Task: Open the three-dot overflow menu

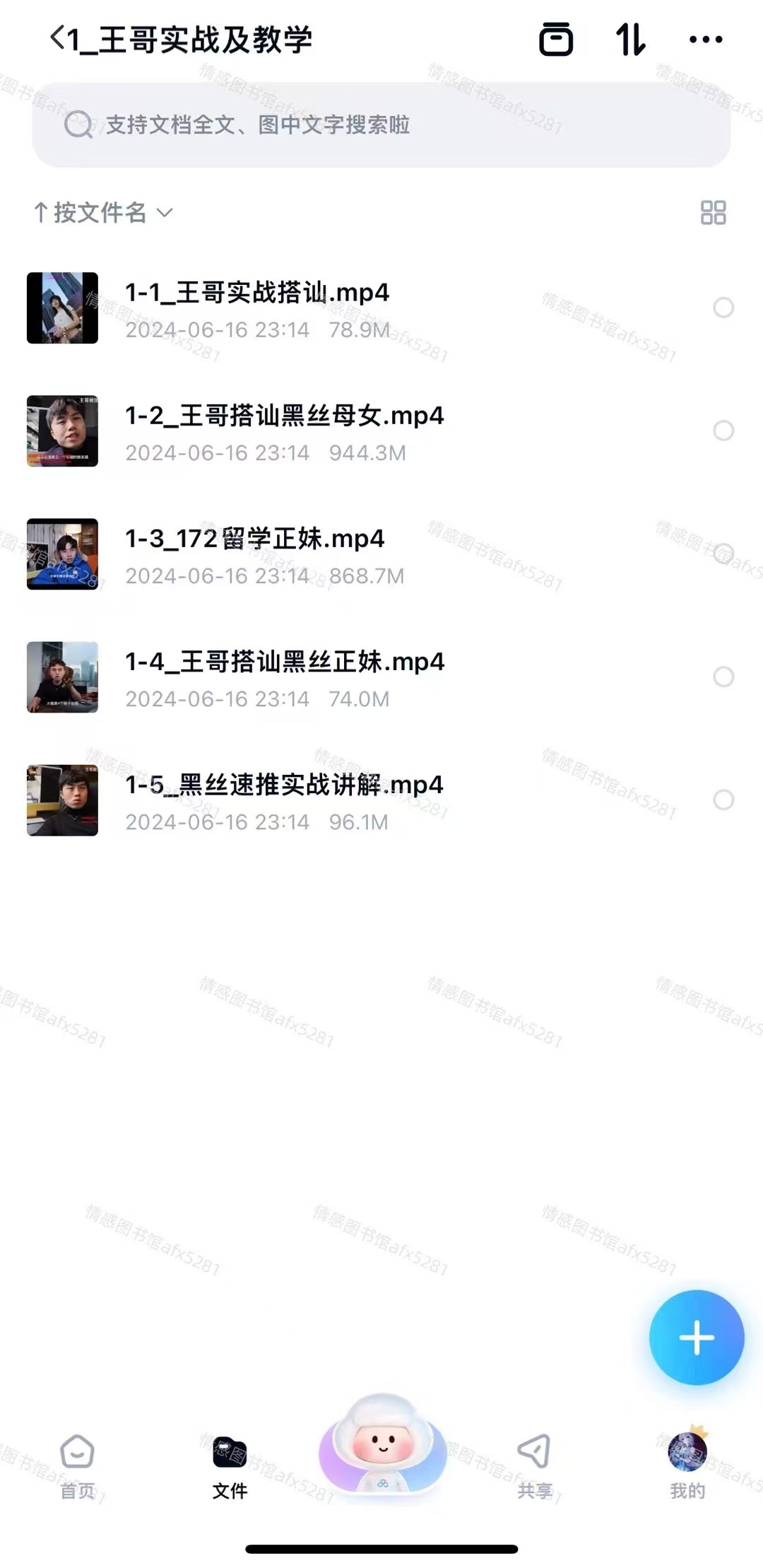Action: coord(705,40)
